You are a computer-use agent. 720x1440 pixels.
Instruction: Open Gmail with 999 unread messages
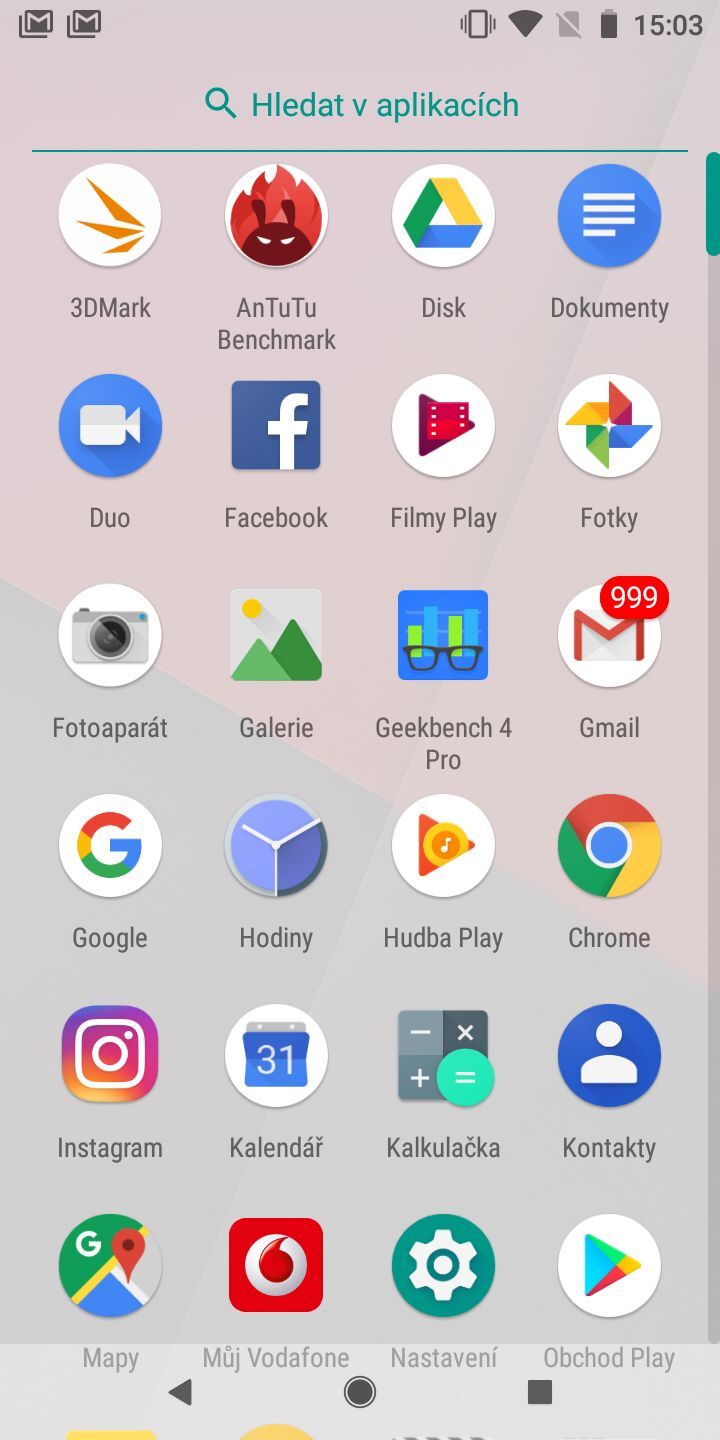point(609,635)
